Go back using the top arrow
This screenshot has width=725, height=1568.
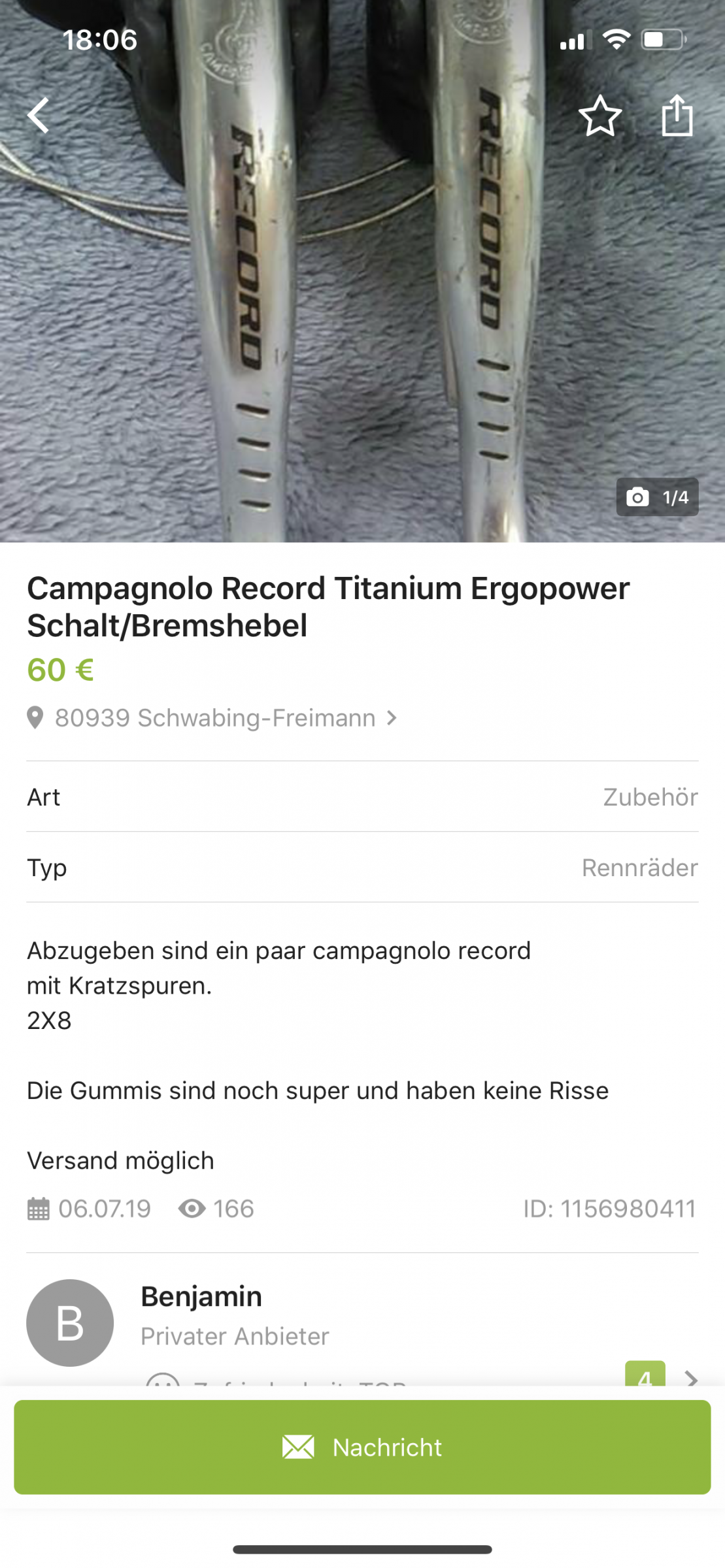click(x=39, y=116)
